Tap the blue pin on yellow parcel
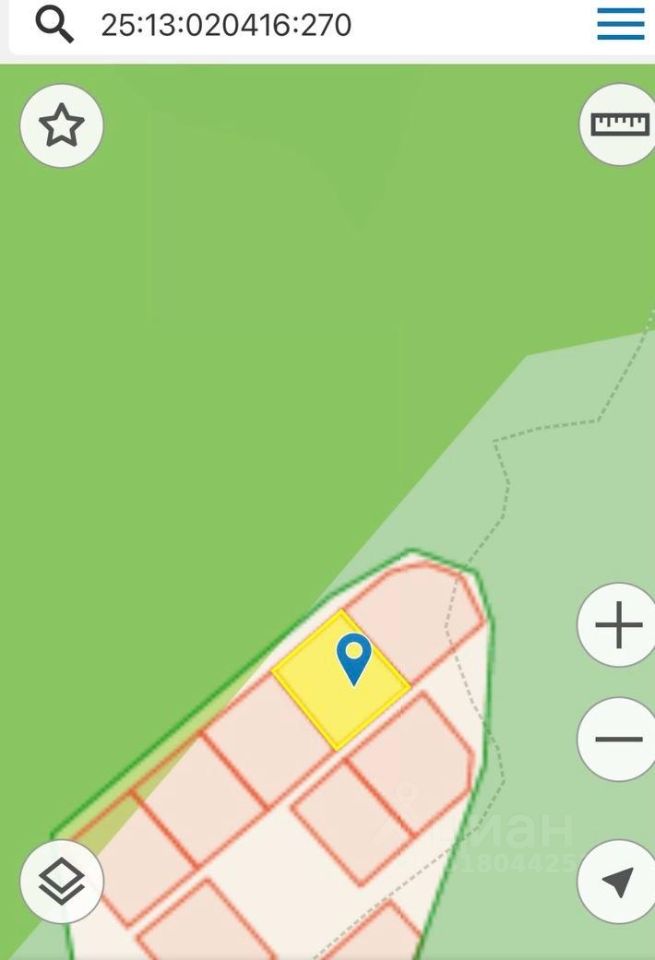This screenshot has height=960, width=655. click(x=354, y=657)
